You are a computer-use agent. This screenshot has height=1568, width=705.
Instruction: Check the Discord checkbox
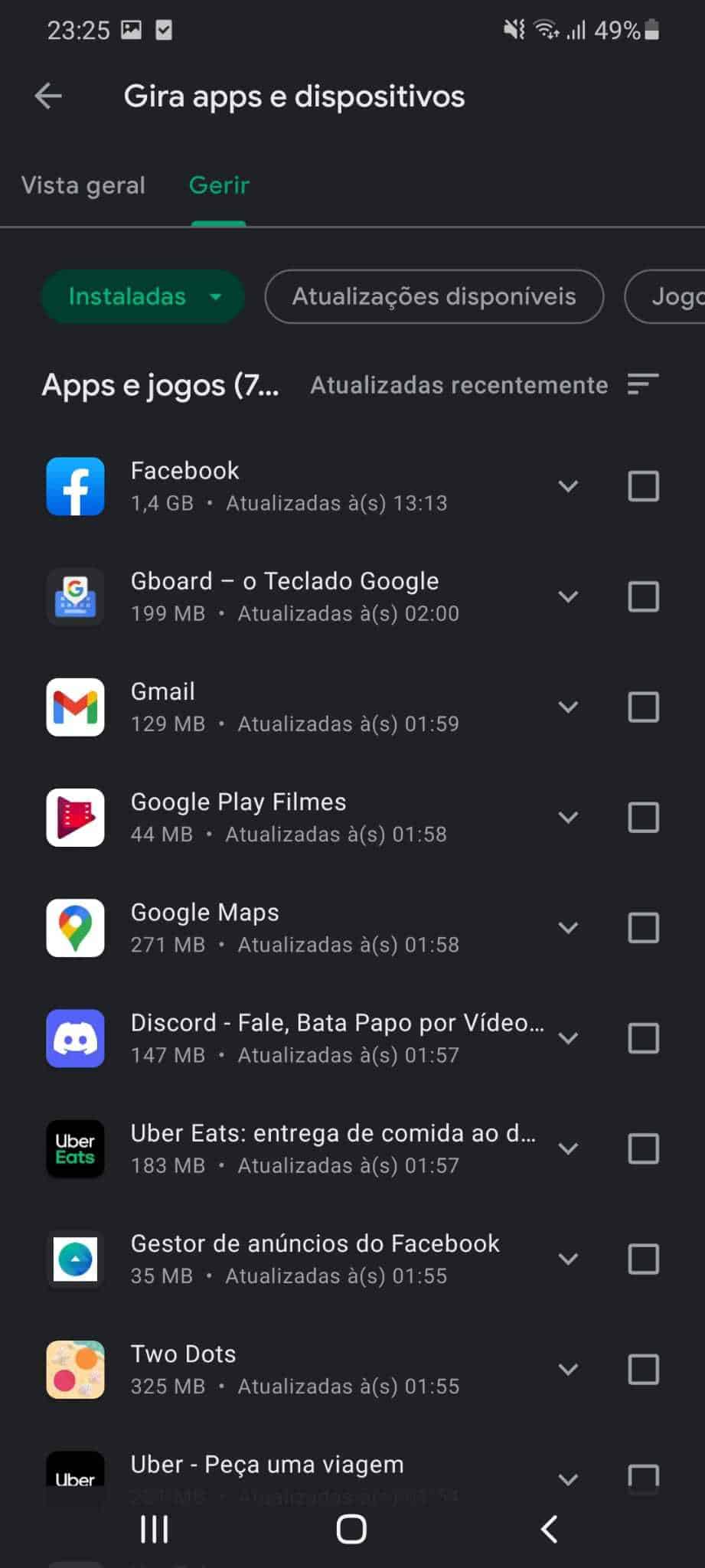tap(643, 1038)
